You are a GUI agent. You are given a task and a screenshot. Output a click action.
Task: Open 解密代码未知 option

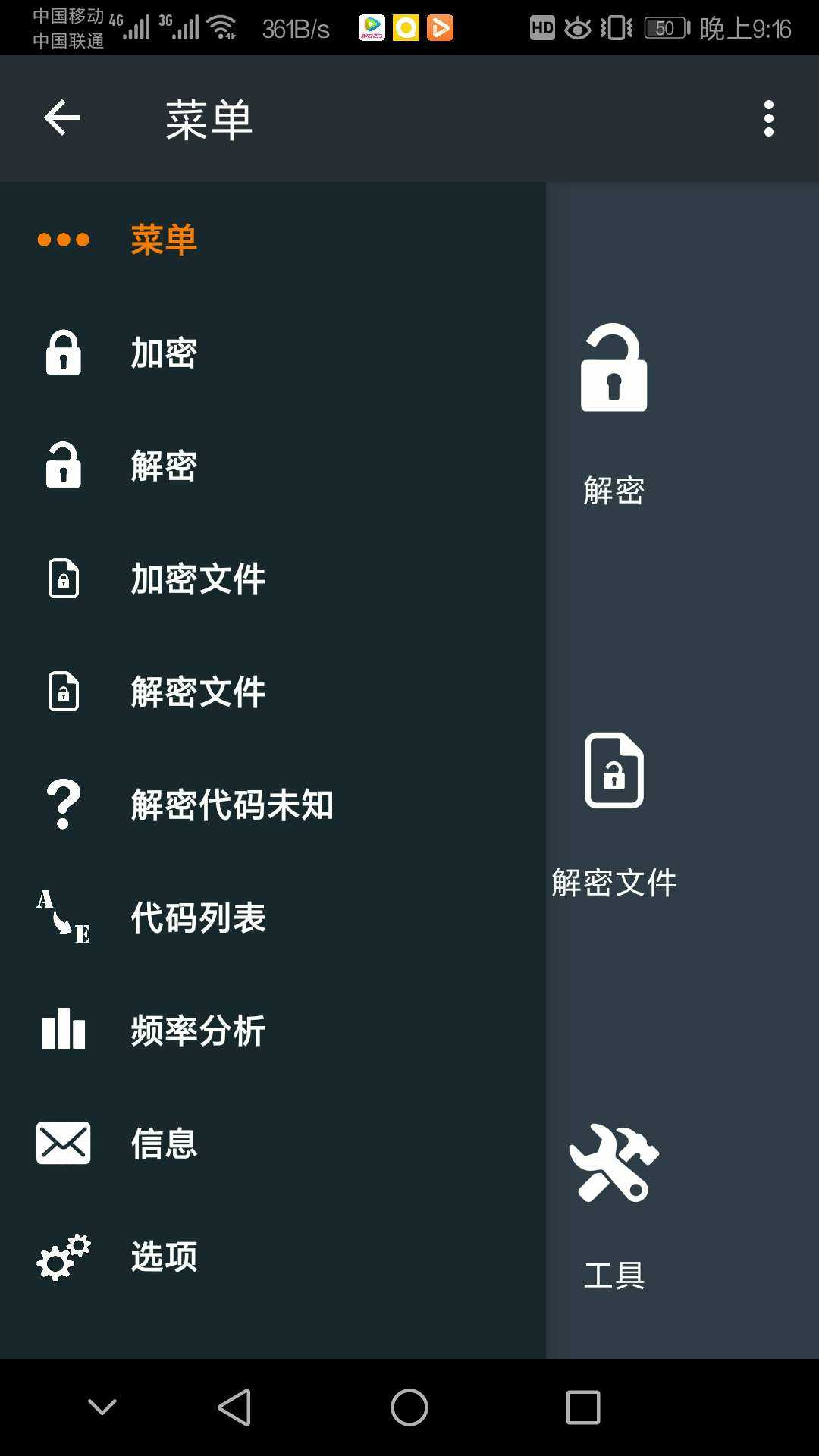(x=273, y=805)
